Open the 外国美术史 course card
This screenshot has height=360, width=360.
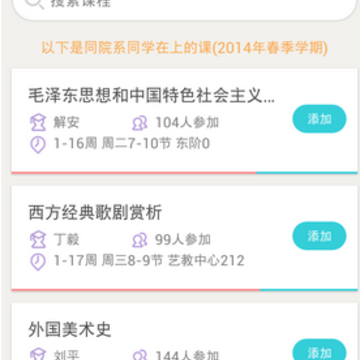click(184, 331)
